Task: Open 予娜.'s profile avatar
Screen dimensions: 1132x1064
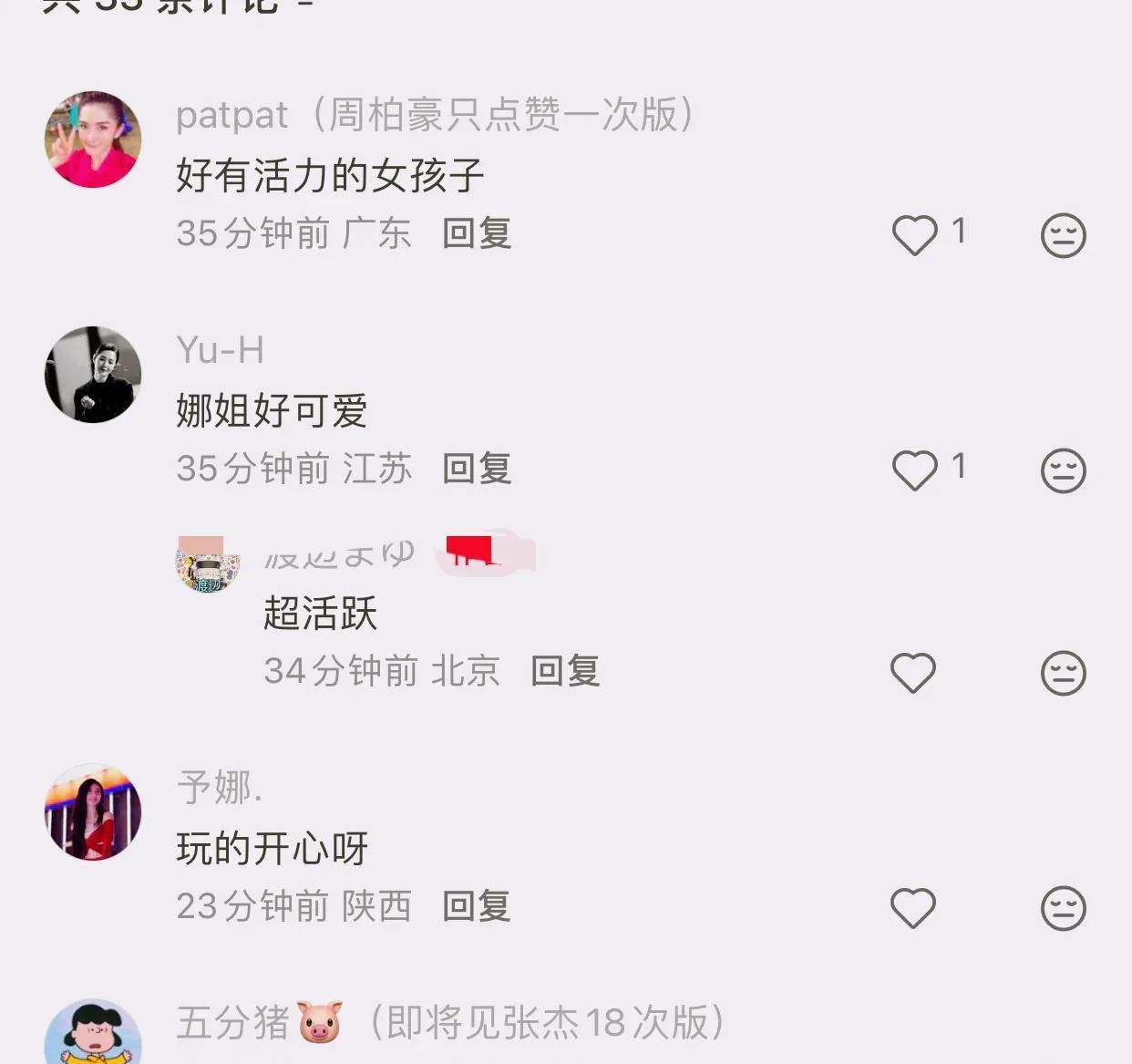Action: (93, 812)
